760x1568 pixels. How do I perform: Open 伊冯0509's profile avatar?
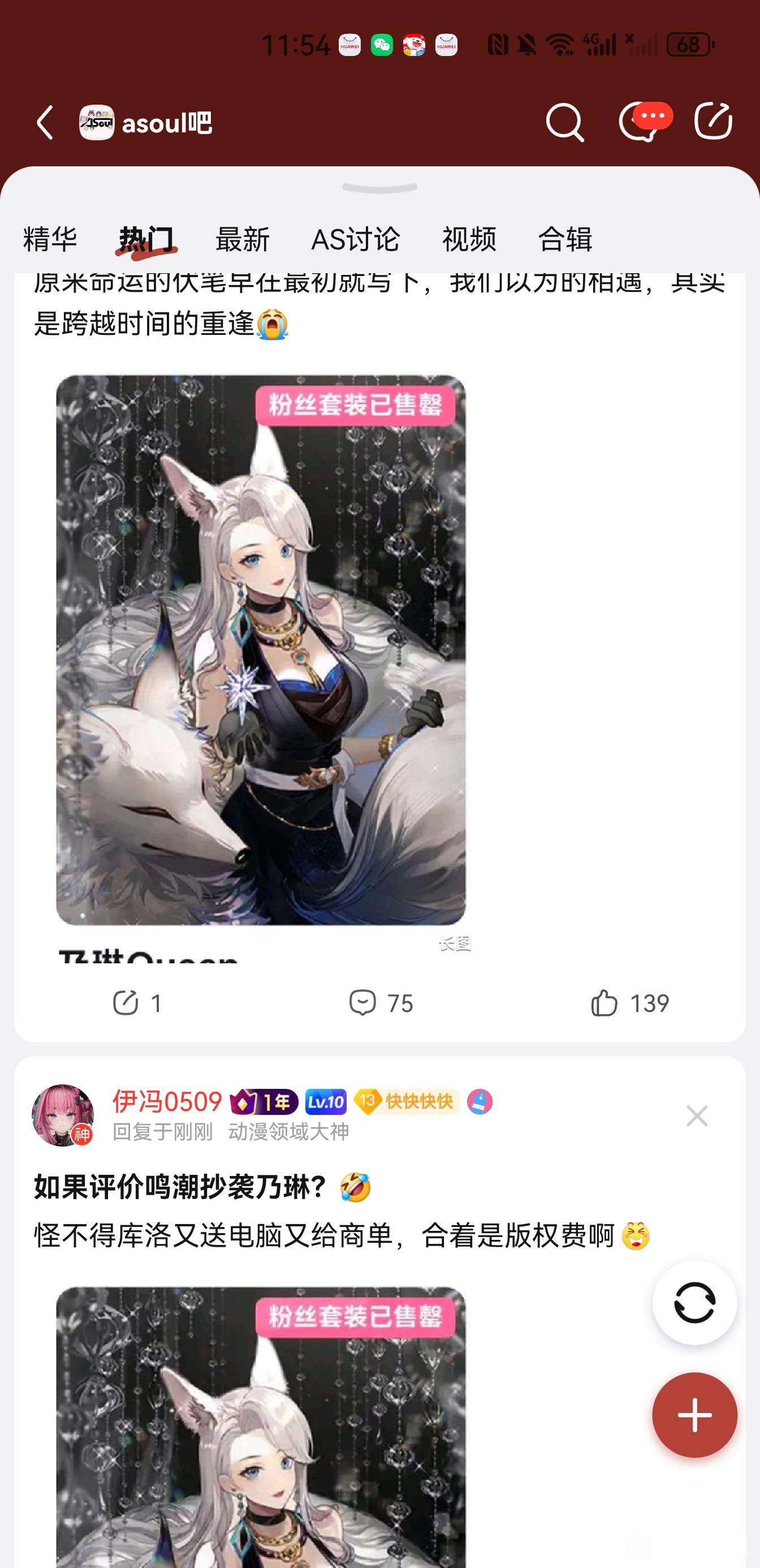tap(63, 1115)
